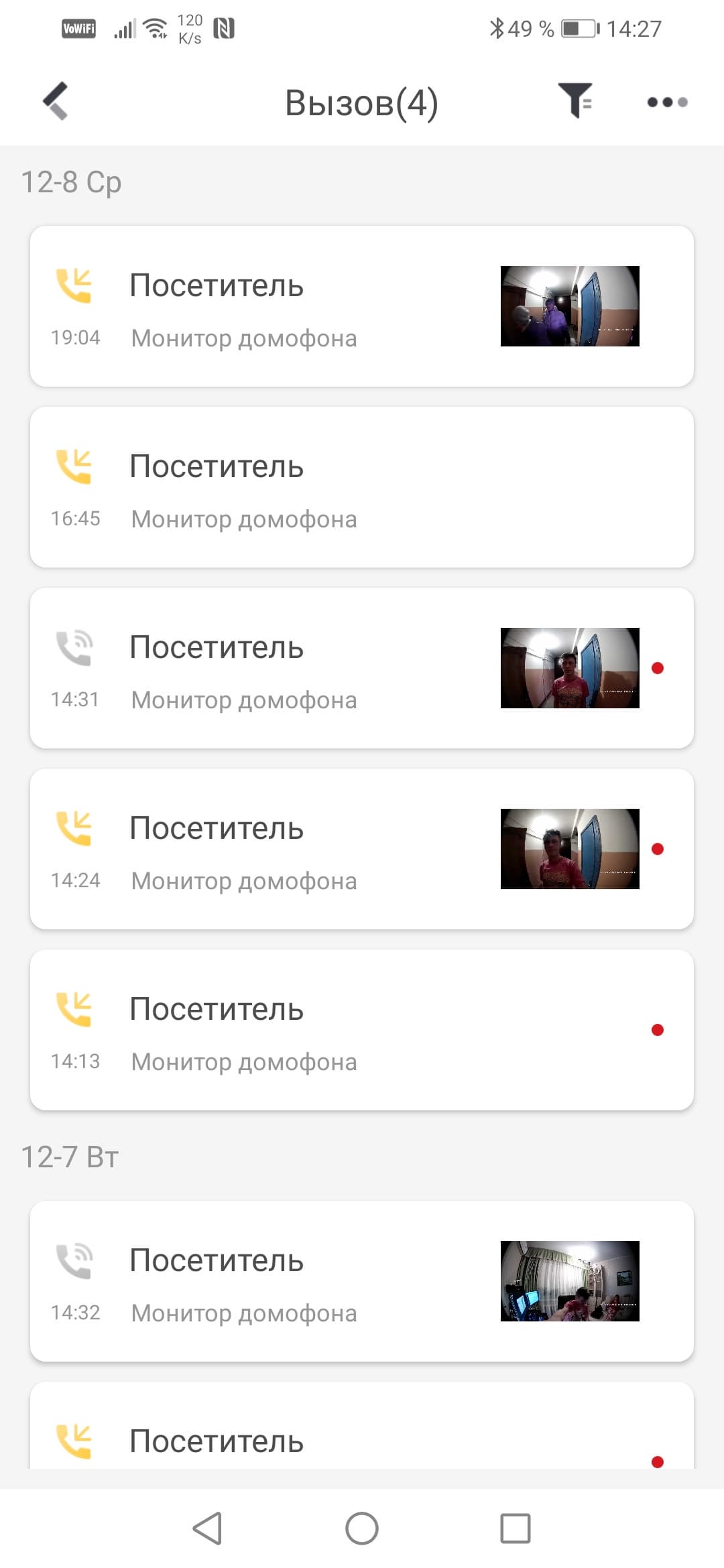This screenshot has height=1568, width=724.
Task: View the snapshot from the 14:32 call
Action: coord(570,1281)
